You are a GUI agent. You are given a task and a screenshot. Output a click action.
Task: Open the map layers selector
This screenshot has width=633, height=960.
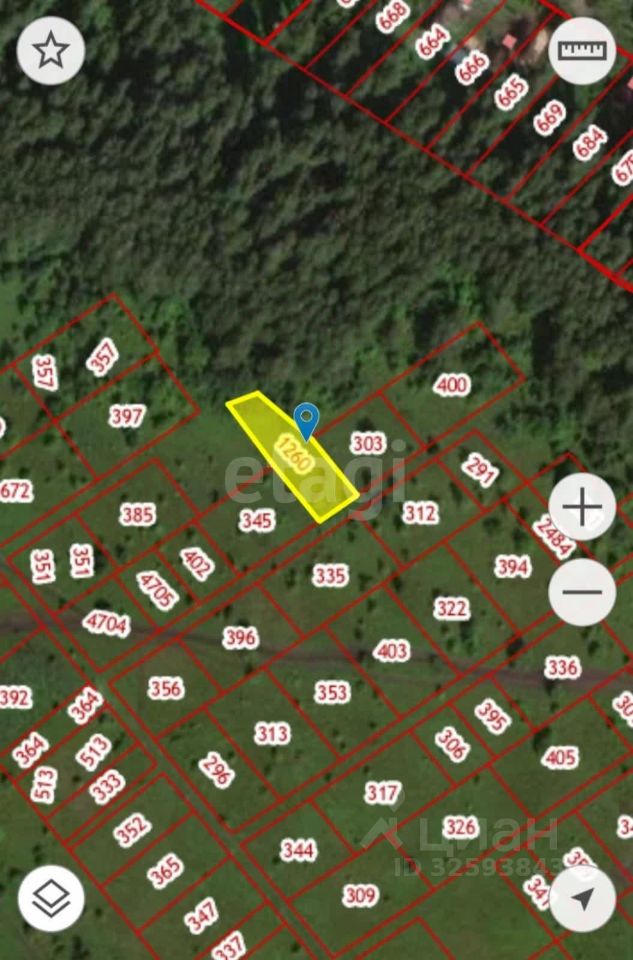coord(51,898)
